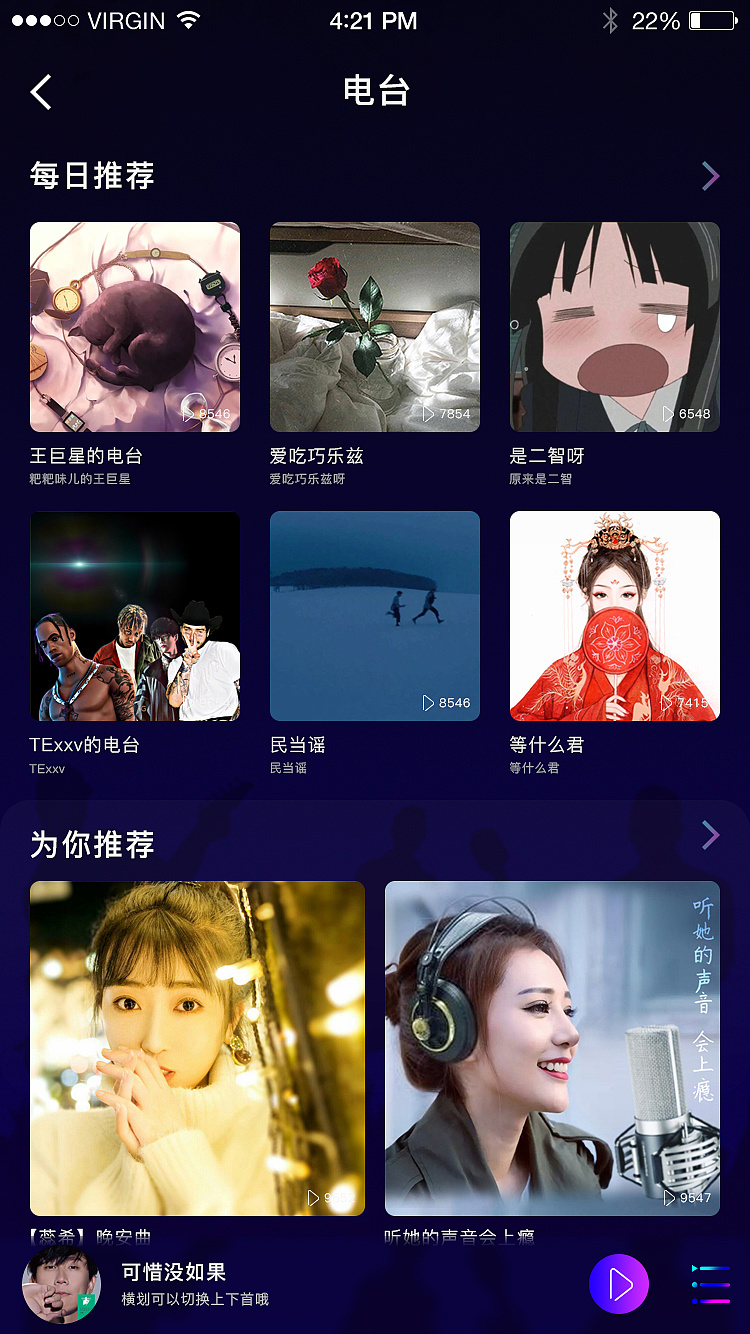Expand the 每日推荐 section arrow
Viewport: 750px width, 1334px height.
(x=710, y=176)
